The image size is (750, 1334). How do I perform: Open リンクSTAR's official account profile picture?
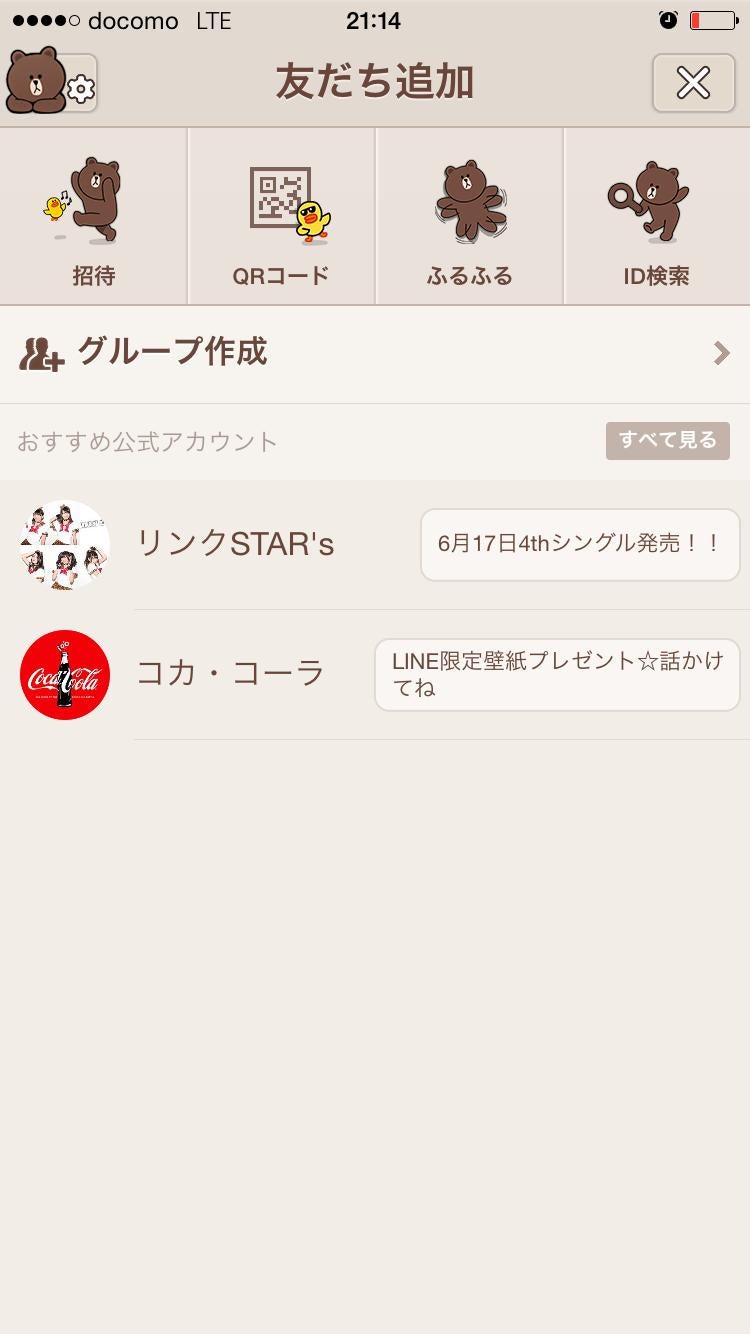click(x=64, y=544)
